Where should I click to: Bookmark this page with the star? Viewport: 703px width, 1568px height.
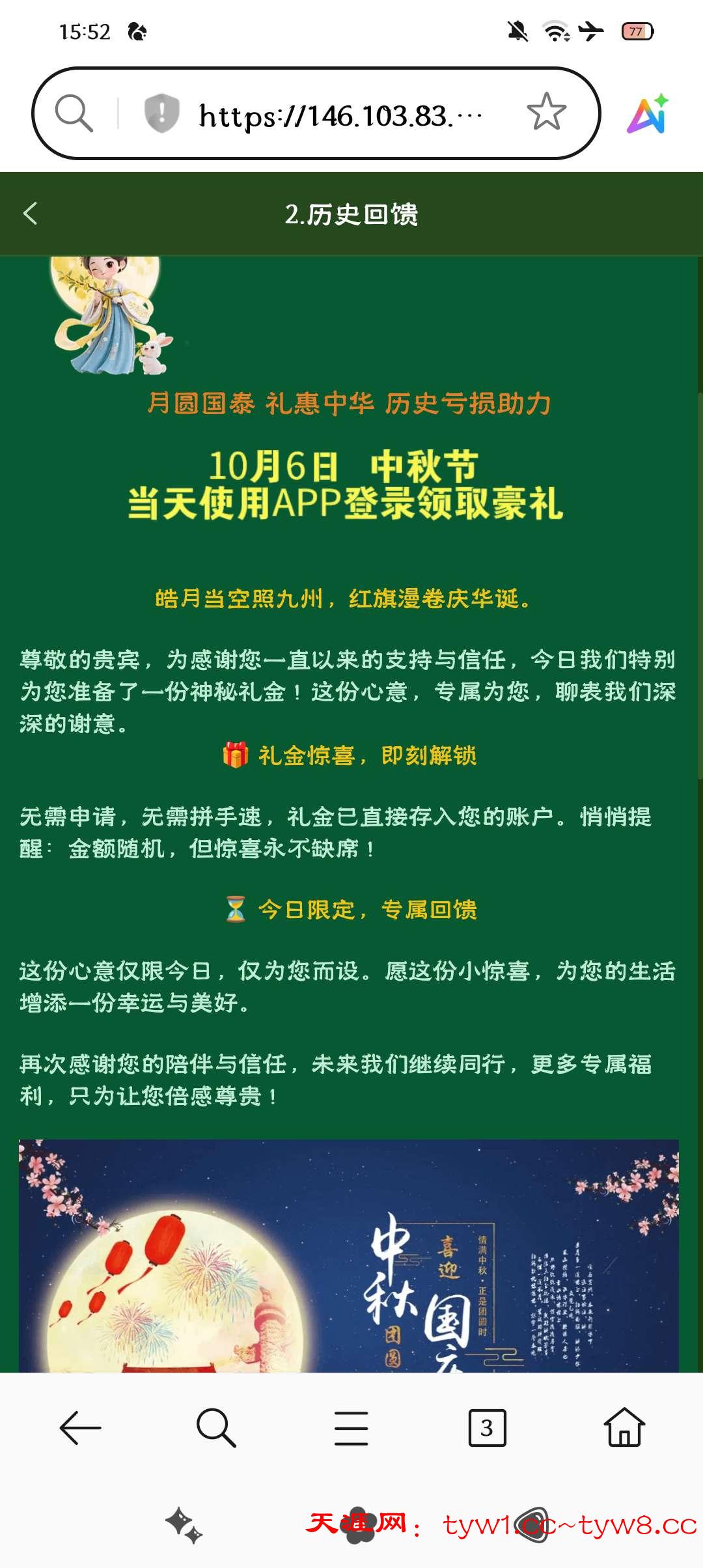coord(546,112)
